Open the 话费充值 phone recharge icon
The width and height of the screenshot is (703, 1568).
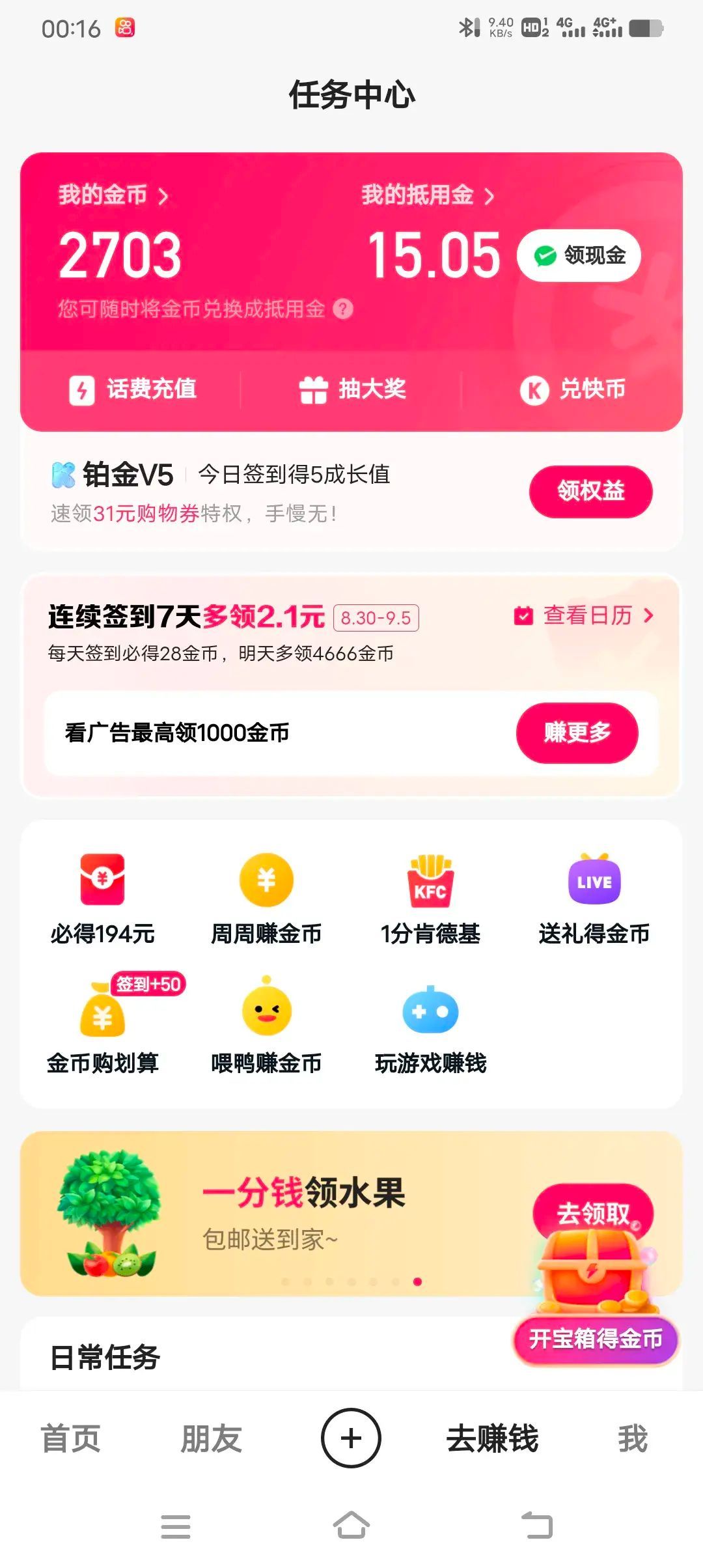81,389
